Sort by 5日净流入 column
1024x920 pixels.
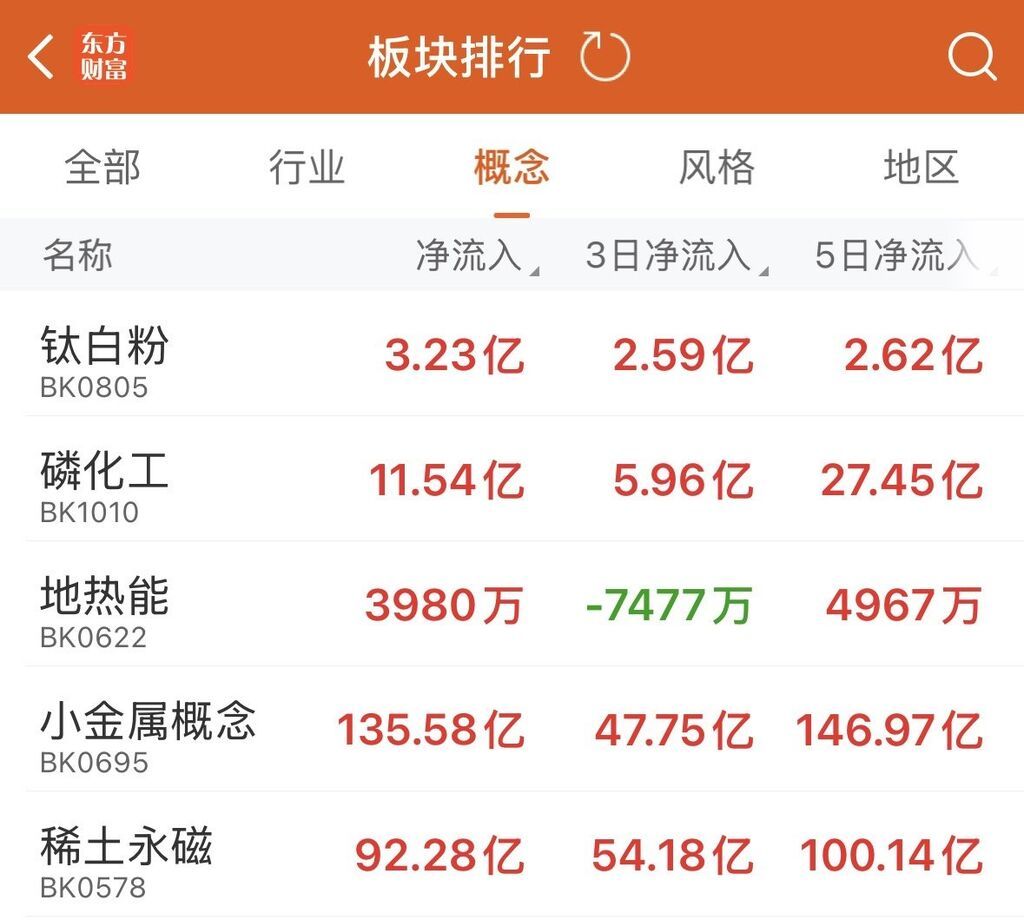click(x=898, y=257)
